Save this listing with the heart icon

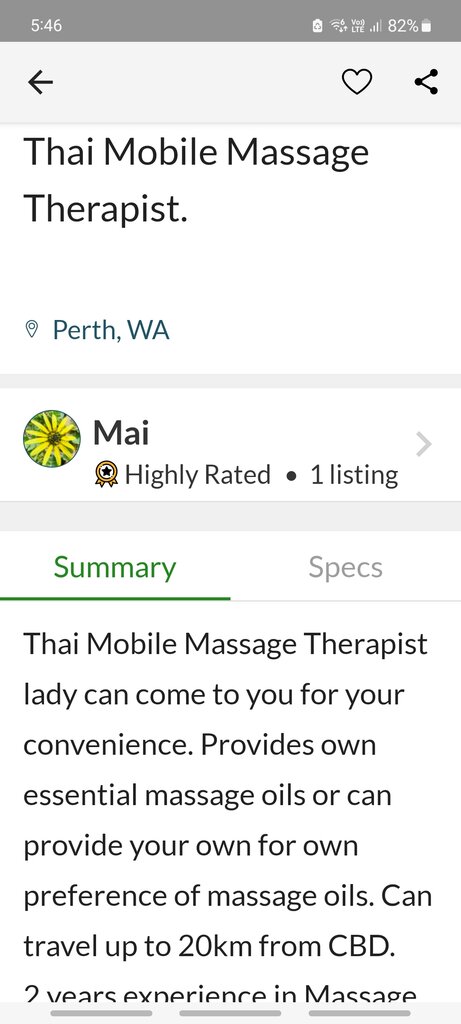point(357,82)
